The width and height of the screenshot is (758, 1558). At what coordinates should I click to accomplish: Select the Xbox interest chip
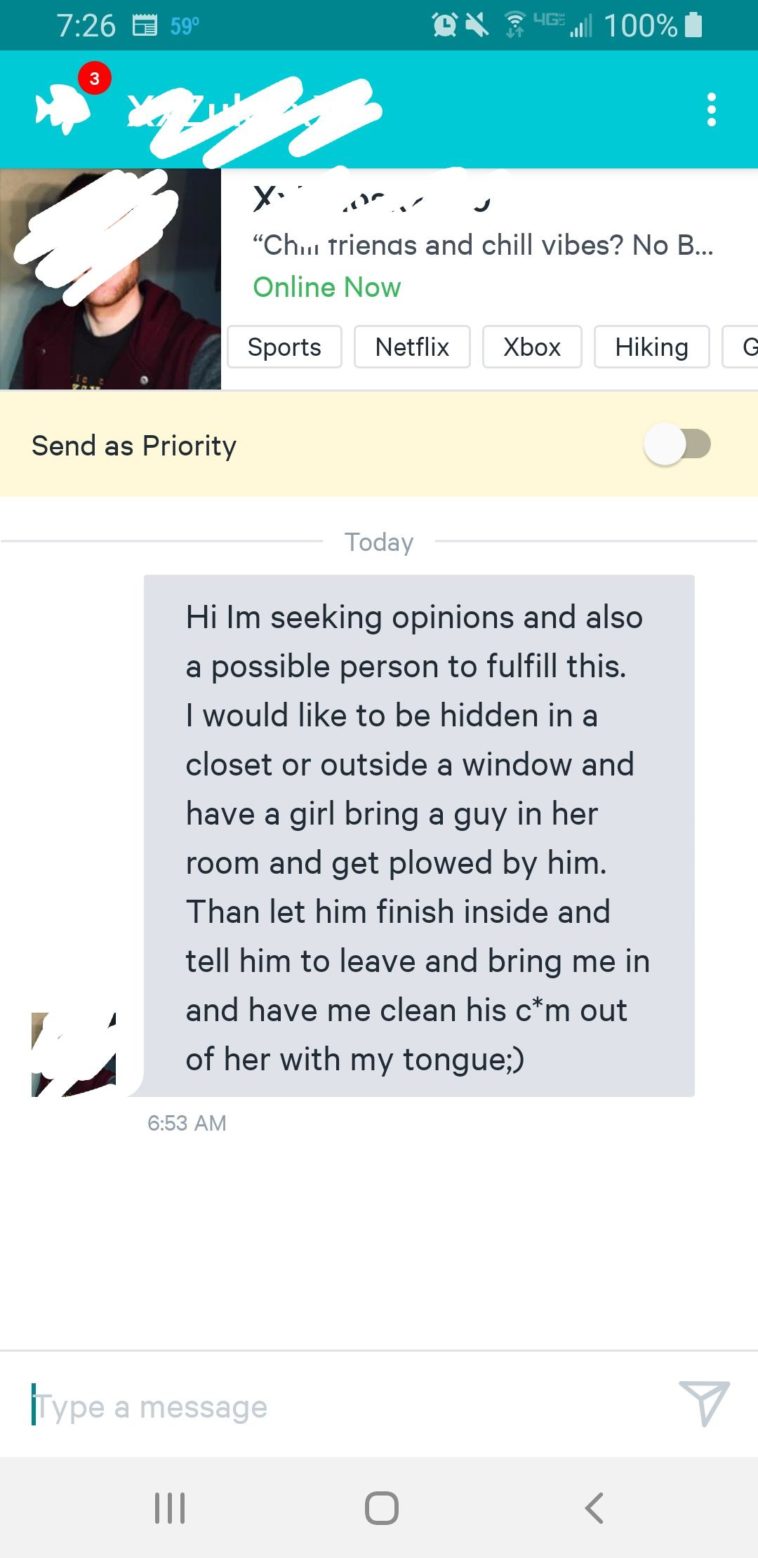pos(531,347)
